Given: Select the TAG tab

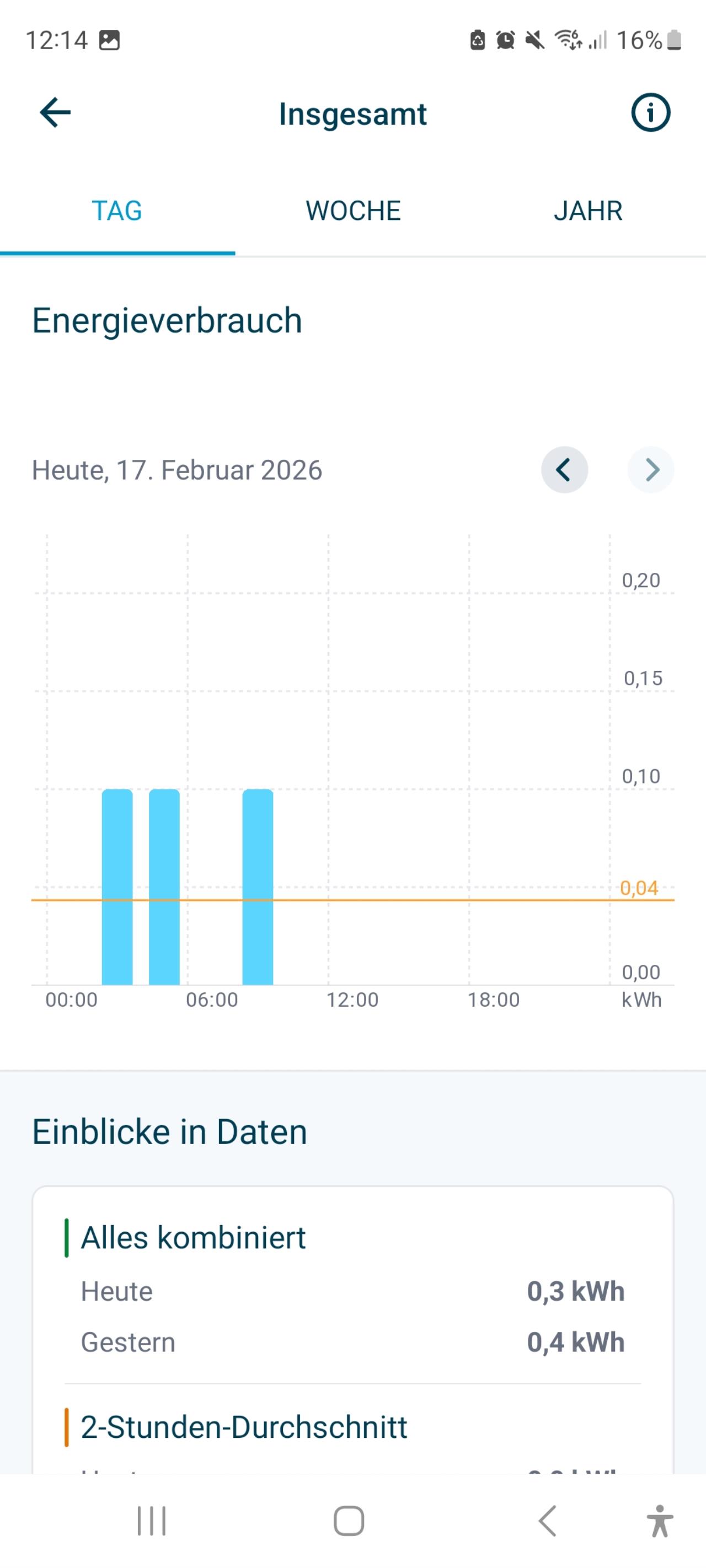Looking at the screenshot, I should click(x=117, y=211).
